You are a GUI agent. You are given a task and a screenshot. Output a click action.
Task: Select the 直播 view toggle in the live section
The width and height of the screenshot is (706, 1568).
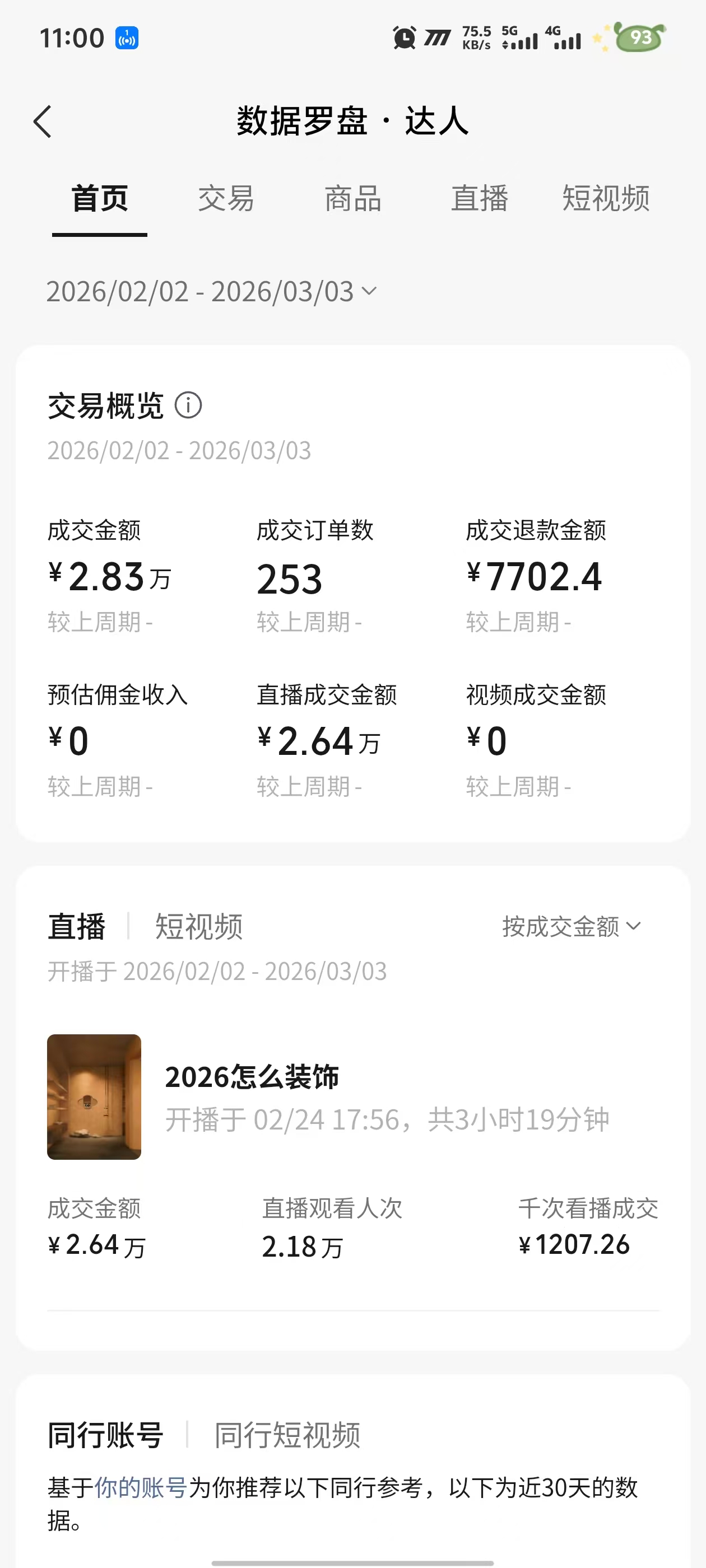tap(76, 927)
